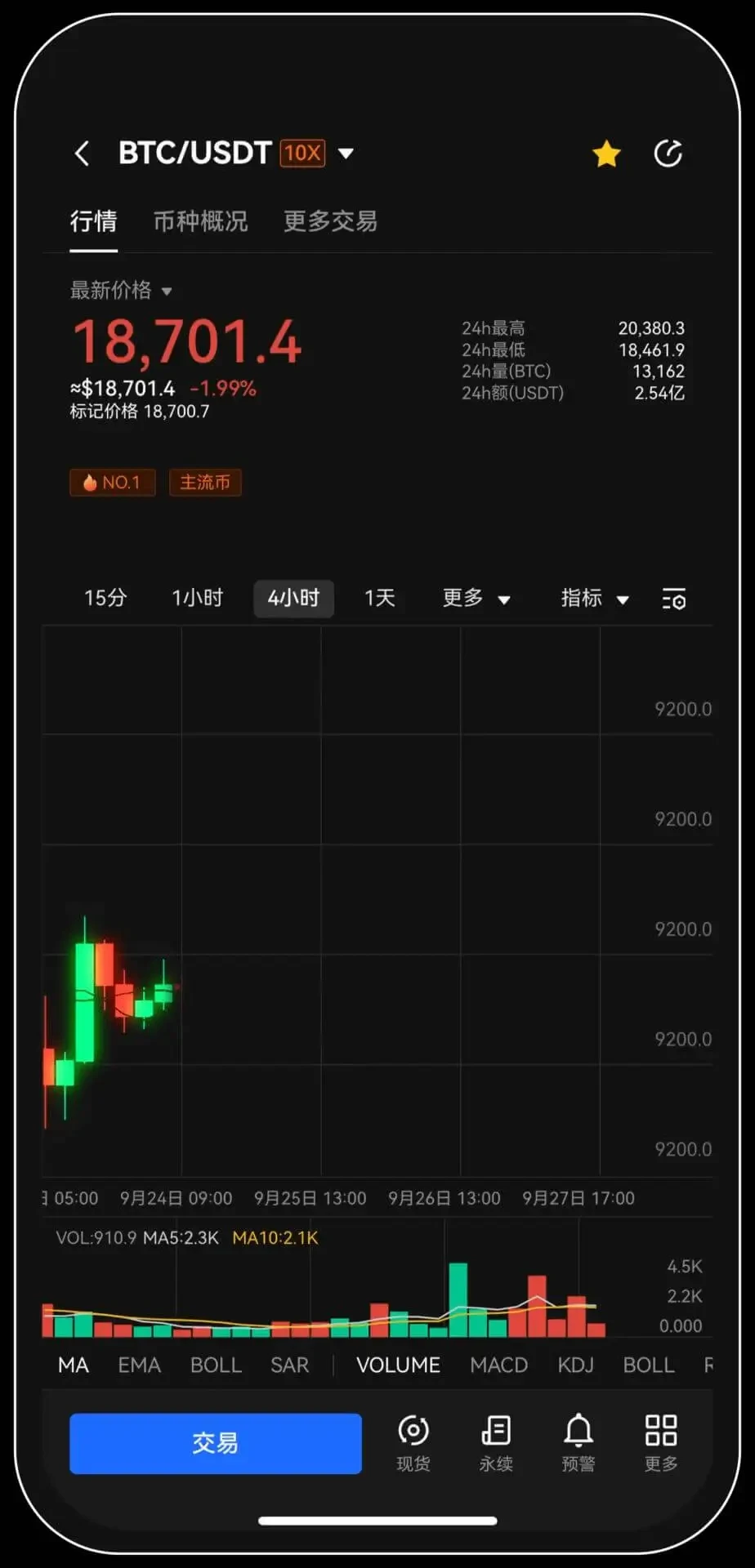Remove BTC/USDT from favorites via the star
This screenshot has height=1568, width=755.
606,154
